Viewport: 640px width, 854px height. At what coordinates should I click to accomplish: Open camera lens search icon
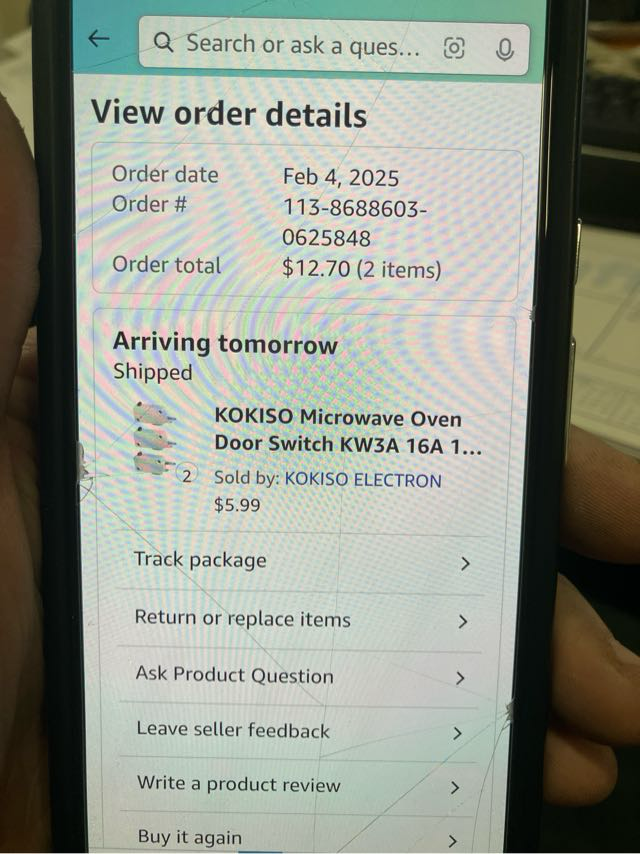454,47
